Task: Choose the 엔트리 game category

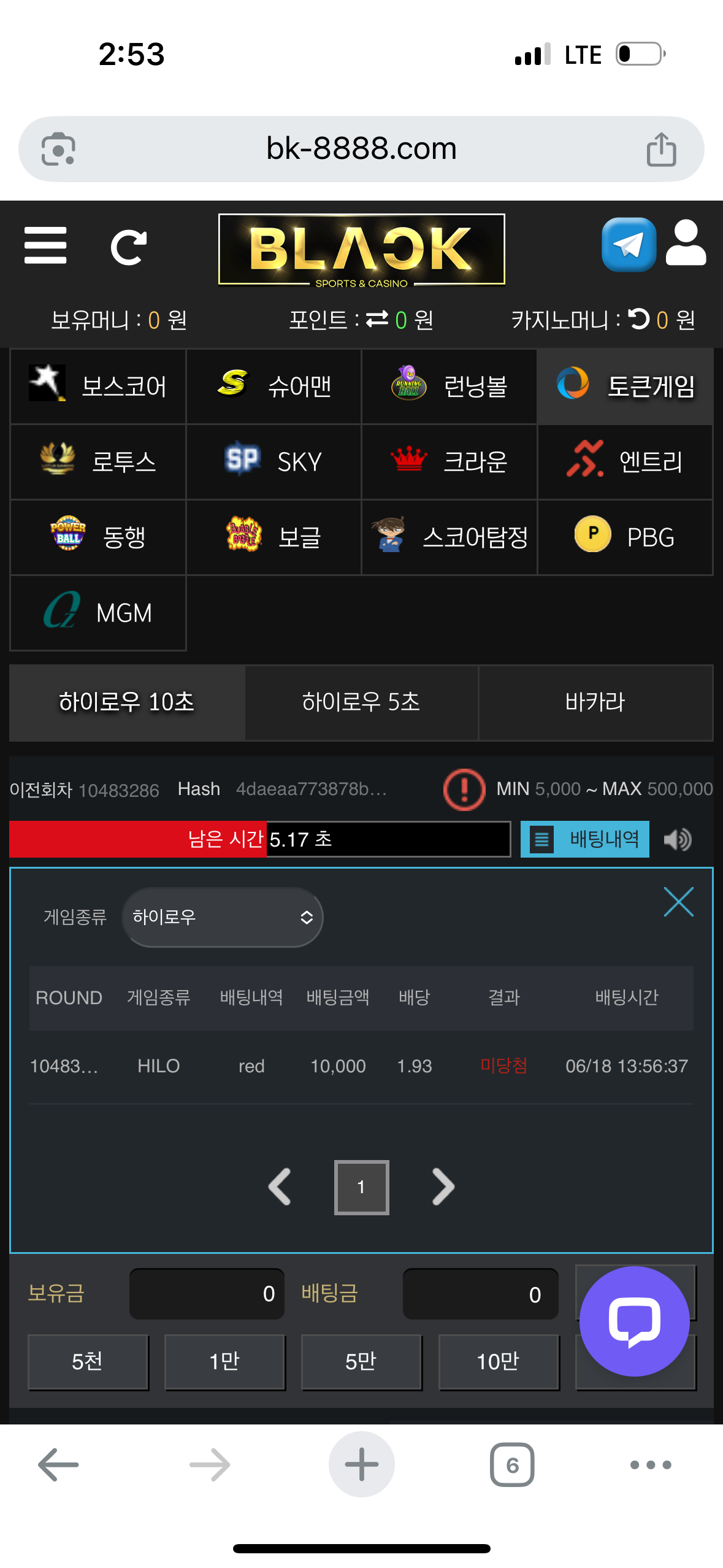Action: (624, 462)
